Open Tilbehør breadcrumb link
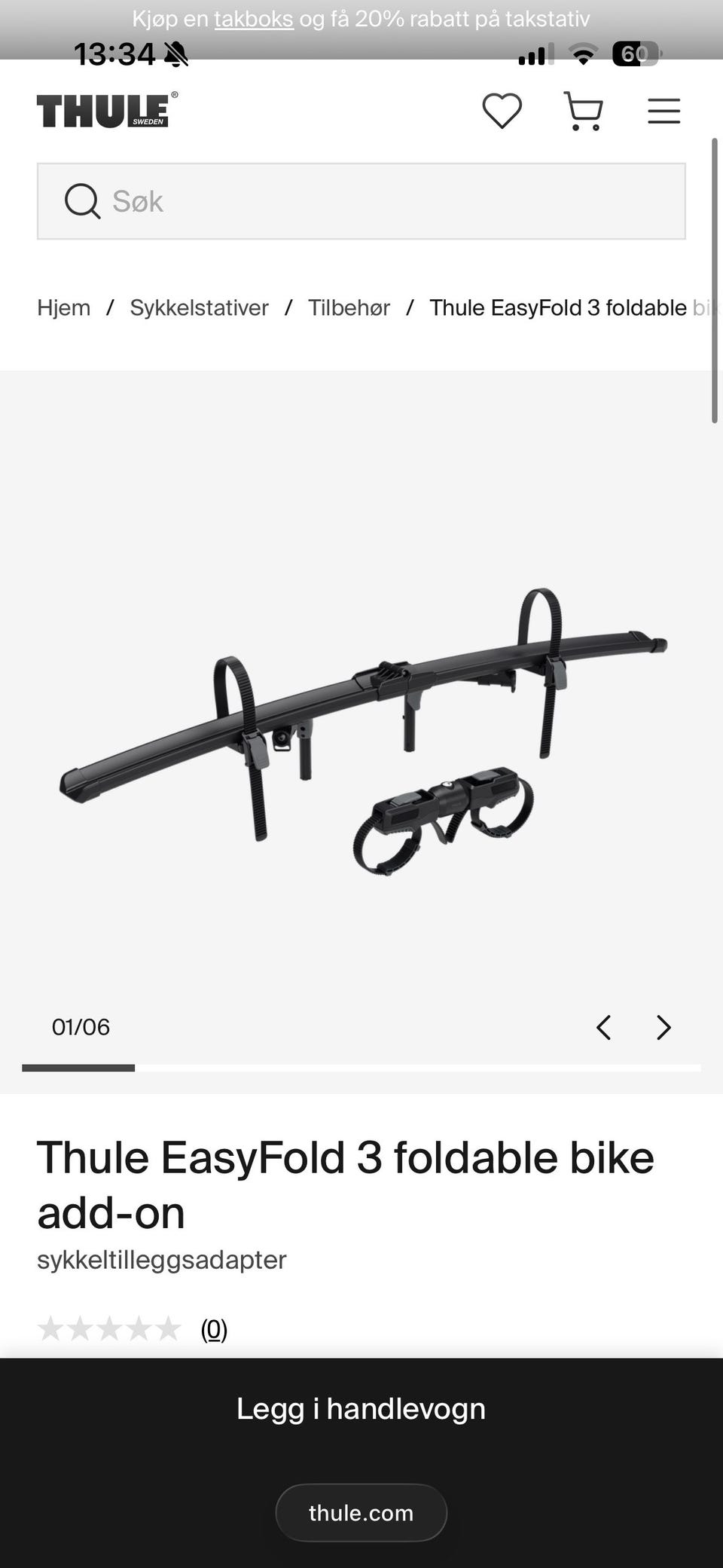The image size is (723, 1568). pyautogui.click(x=349, y=307)
